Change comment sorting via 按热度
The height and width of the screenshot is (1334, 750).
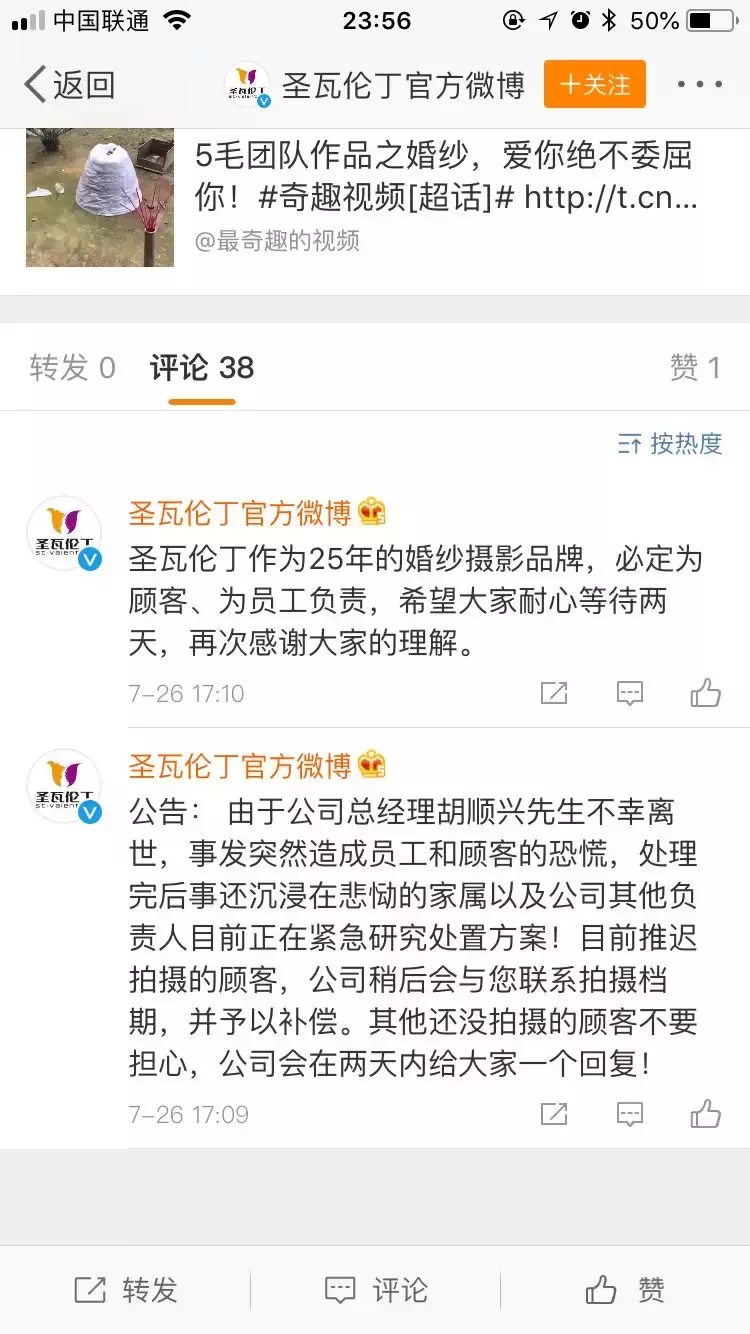pyautogui.click(x=670, y=444)
